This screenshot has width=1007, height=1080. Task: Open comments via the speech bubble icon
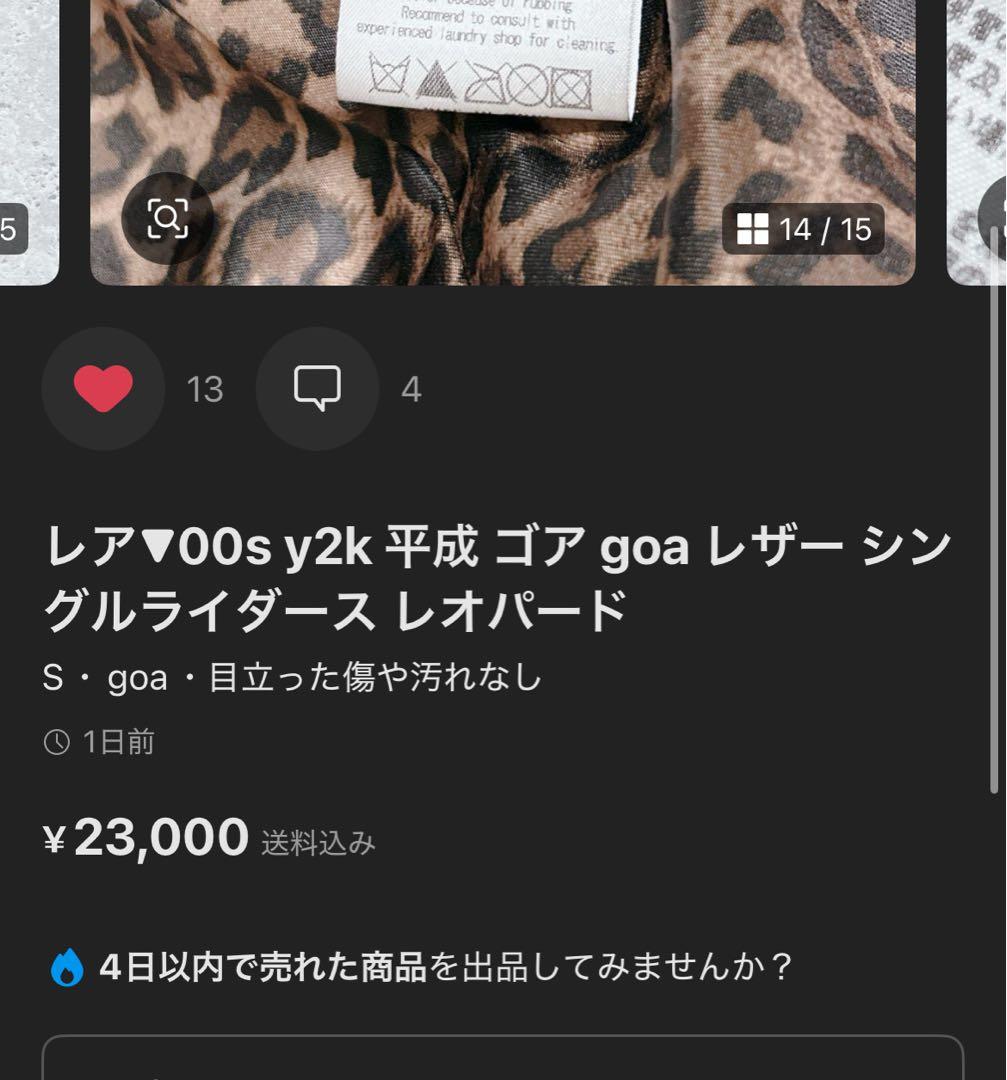pyautogui.click(x=317, y=389)
